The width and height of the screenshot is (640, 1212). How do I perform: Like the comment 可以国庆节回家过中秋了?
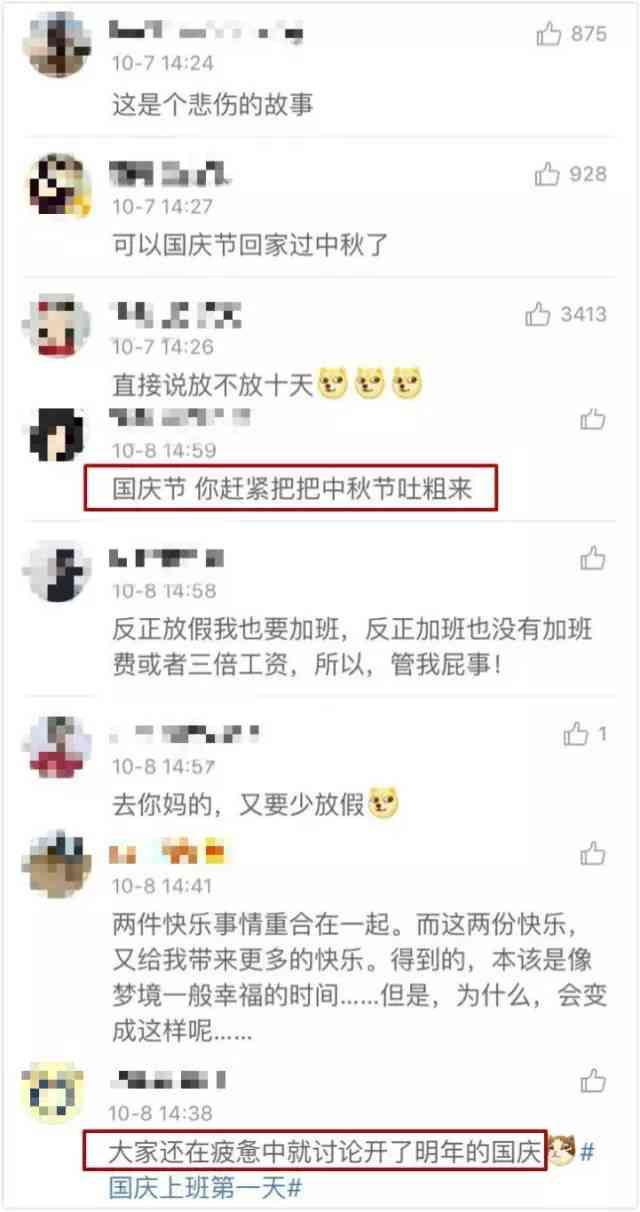pyautogui.click(x=547, y=174)
